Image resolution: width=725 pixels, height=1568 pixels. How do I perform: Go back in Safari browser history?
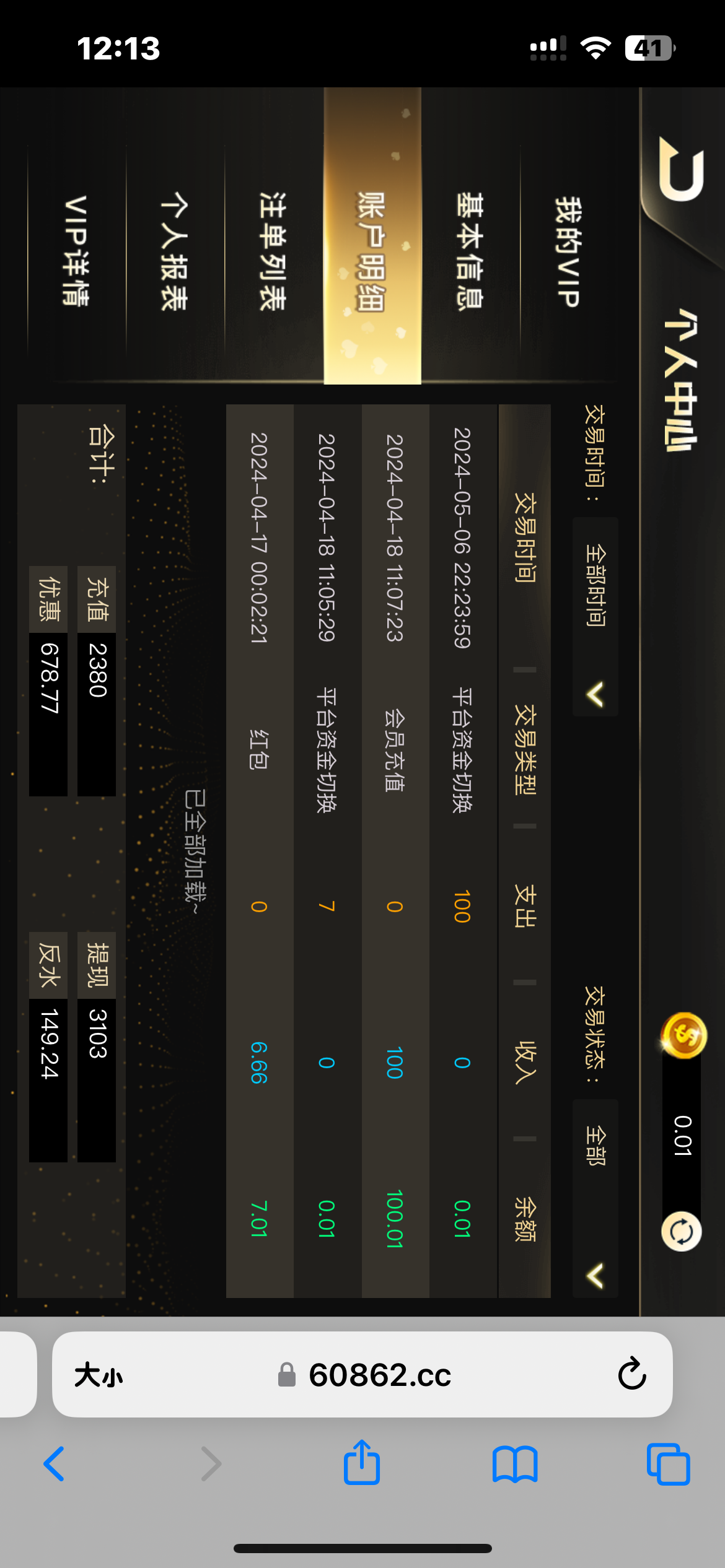[x=55, y=1464]
